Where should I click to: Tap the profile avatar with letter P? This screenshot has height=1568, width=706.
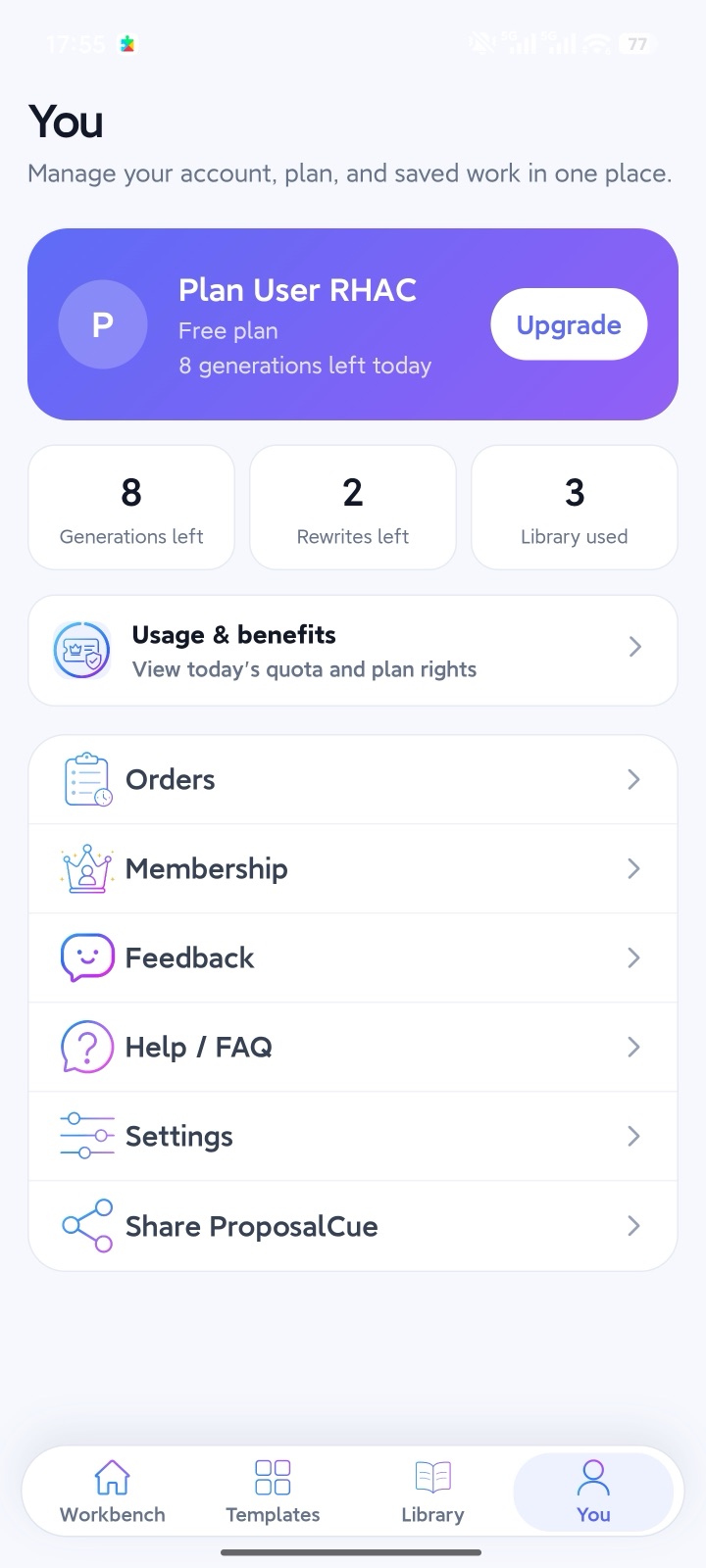point(103,324)
